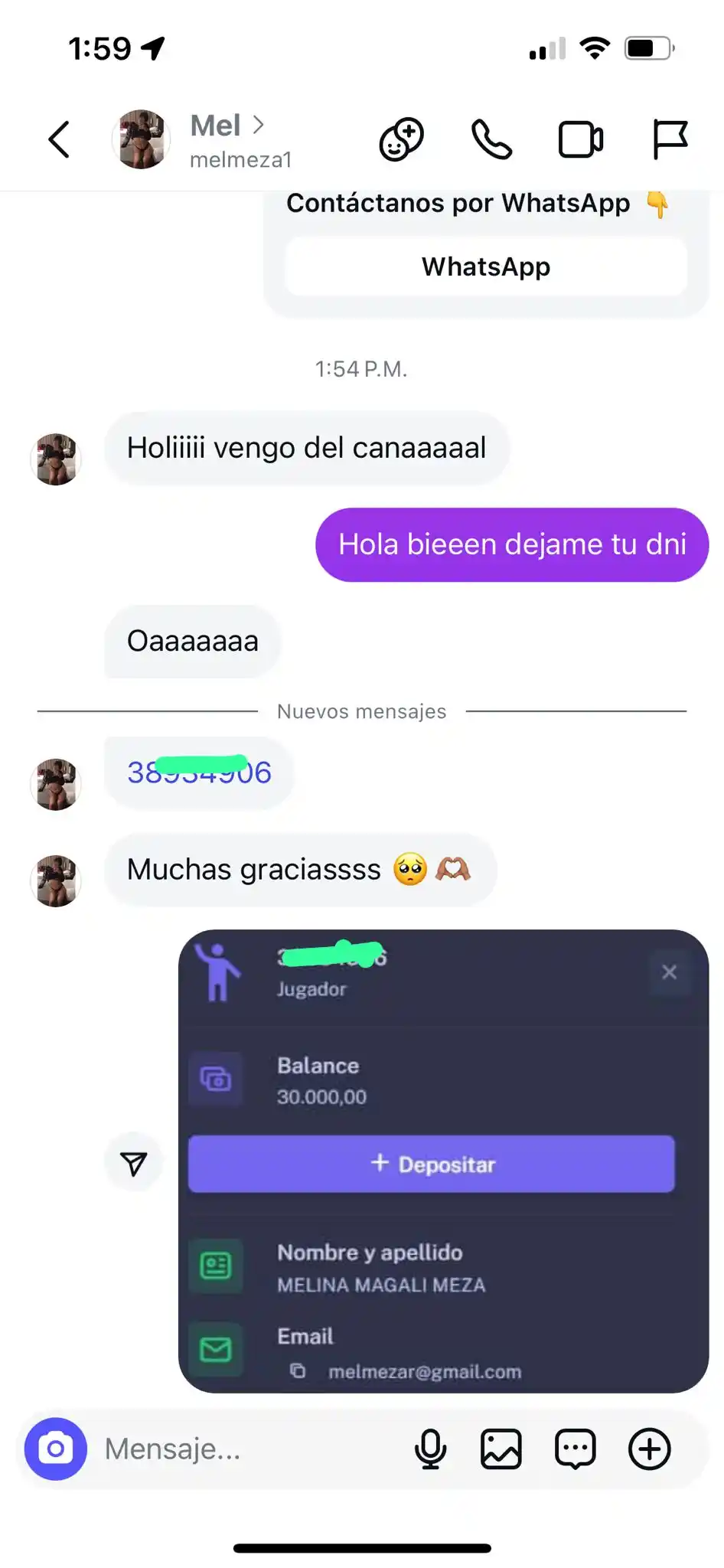Open the sticker and GIF bubble icon
724x1568 pixels.
tap(575, 1449)
